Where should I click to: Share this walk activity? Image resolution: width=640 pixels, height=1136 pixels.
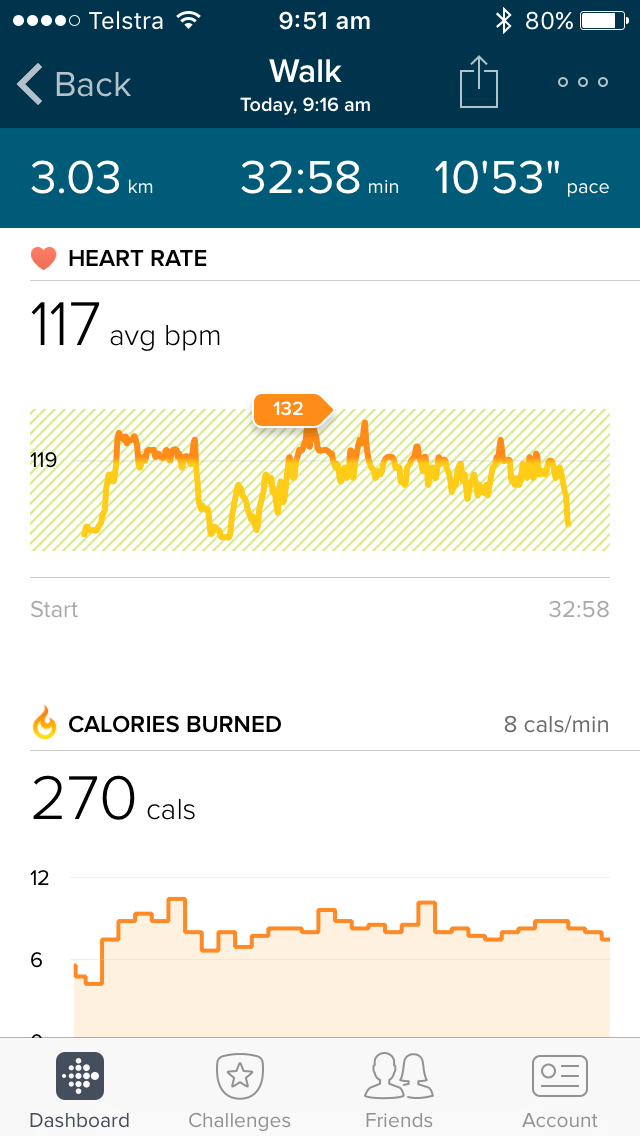pos(478,82)
